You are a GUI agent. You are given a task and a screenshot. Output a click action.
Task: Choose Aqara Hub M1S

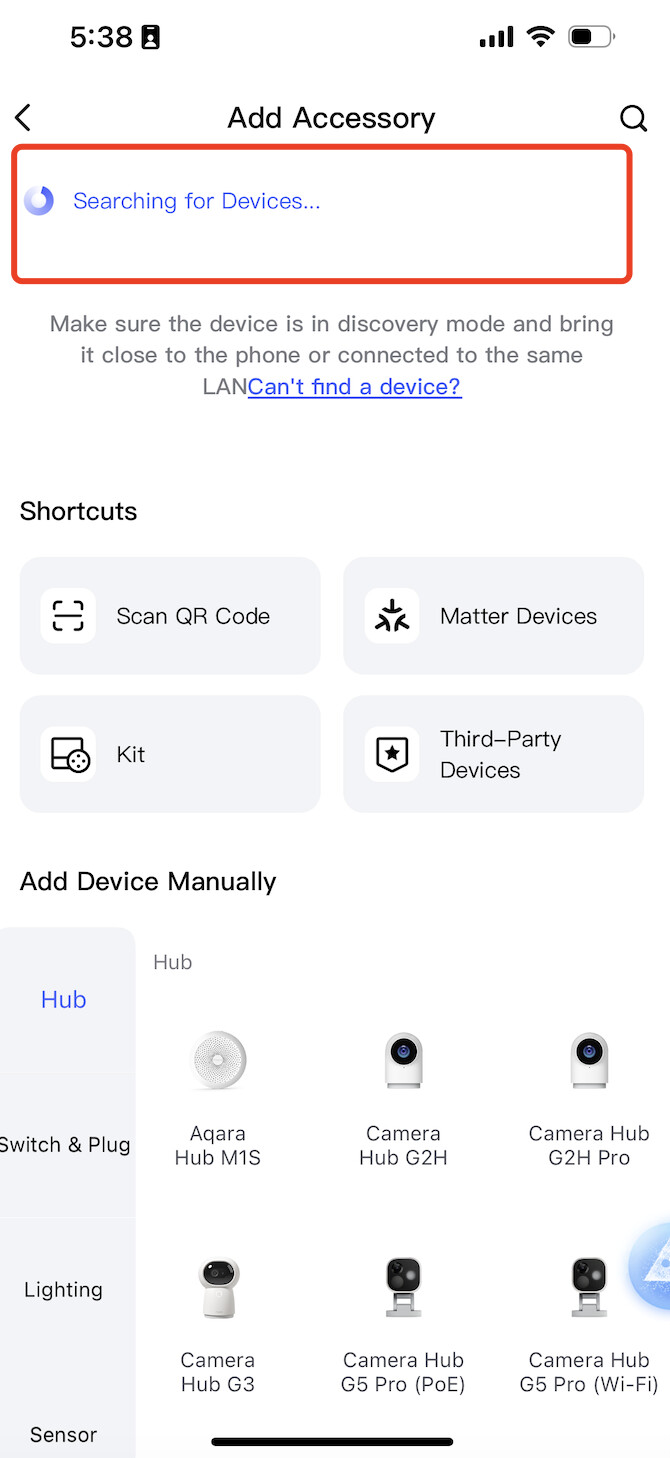pyautogui.click(x=218, y=1096)
